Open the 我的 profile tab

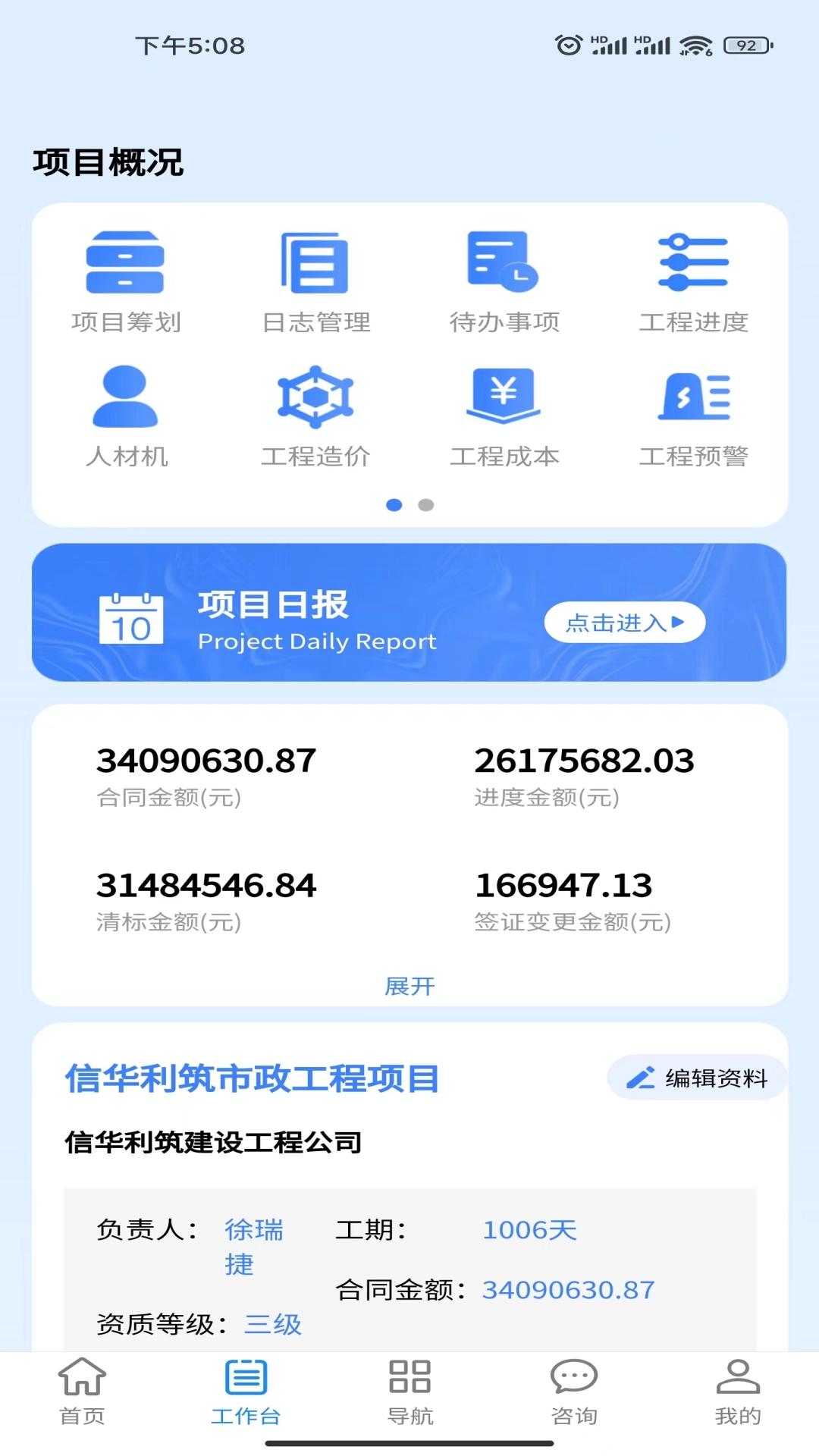[x=737, y=1394]
